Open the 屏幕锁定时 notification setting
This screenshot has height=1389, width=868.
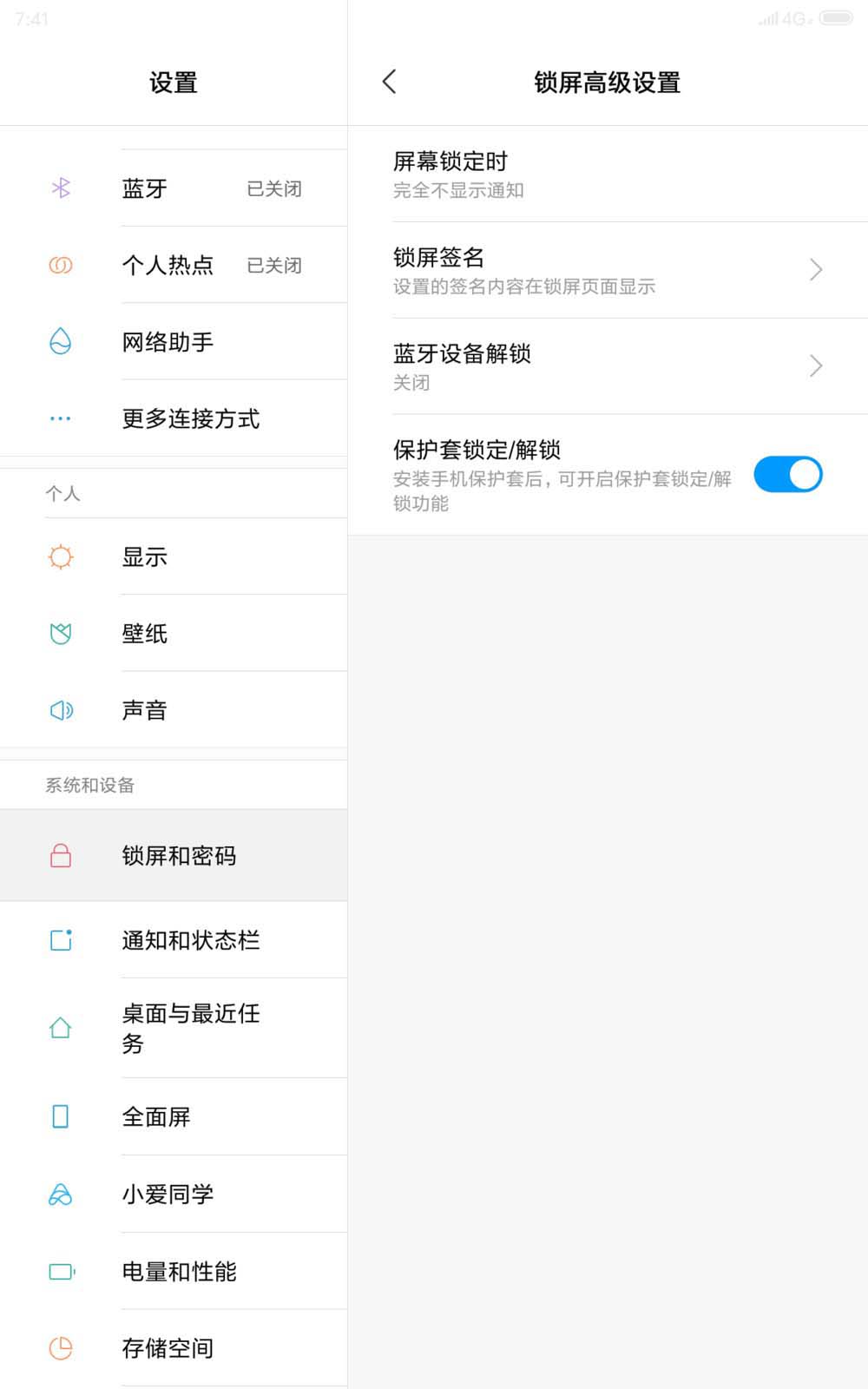pyautogui.click(x=608, y=174)
